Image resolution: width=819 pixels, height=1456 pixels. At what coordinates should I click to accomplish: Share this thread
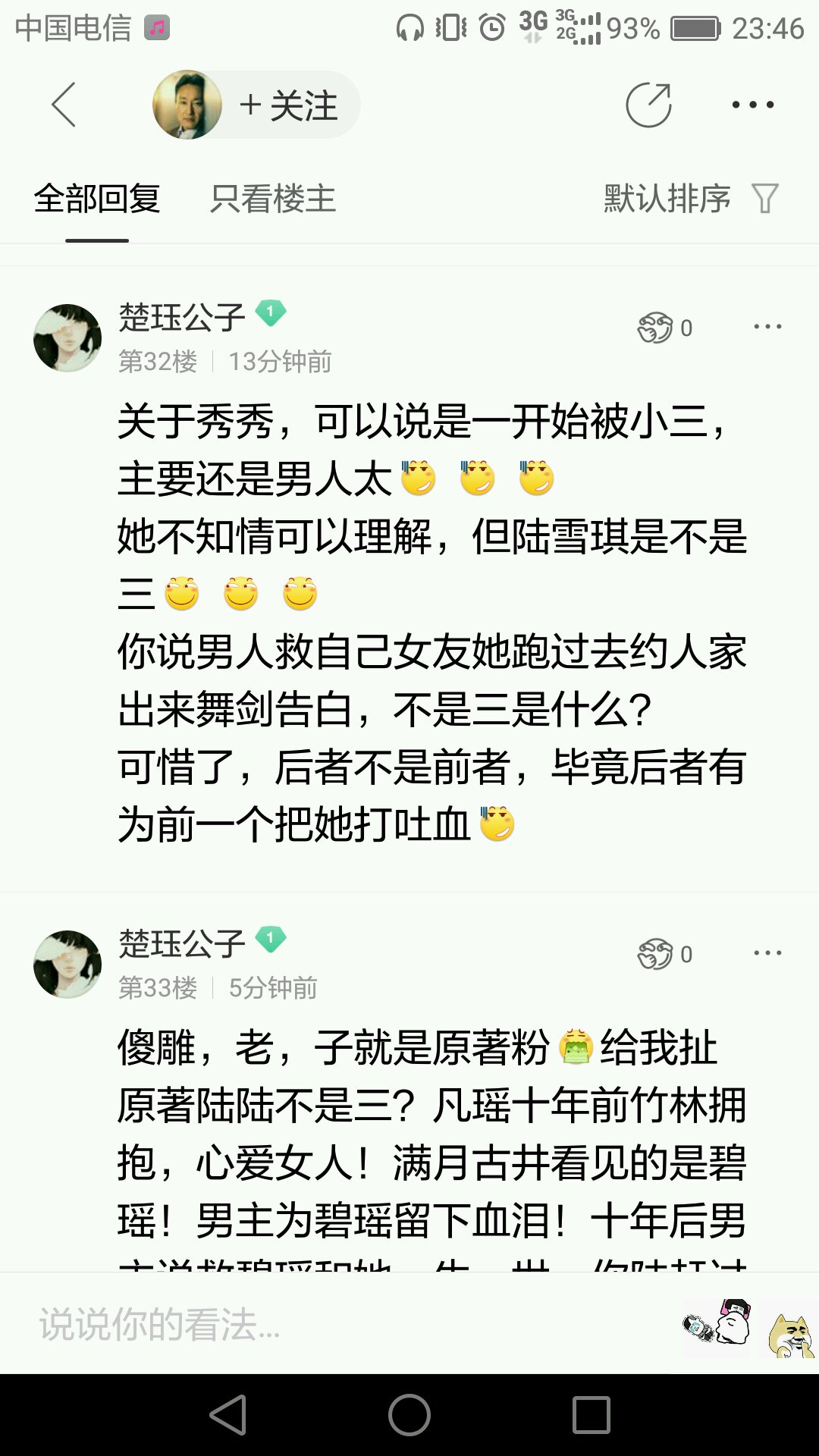(649, 105)
